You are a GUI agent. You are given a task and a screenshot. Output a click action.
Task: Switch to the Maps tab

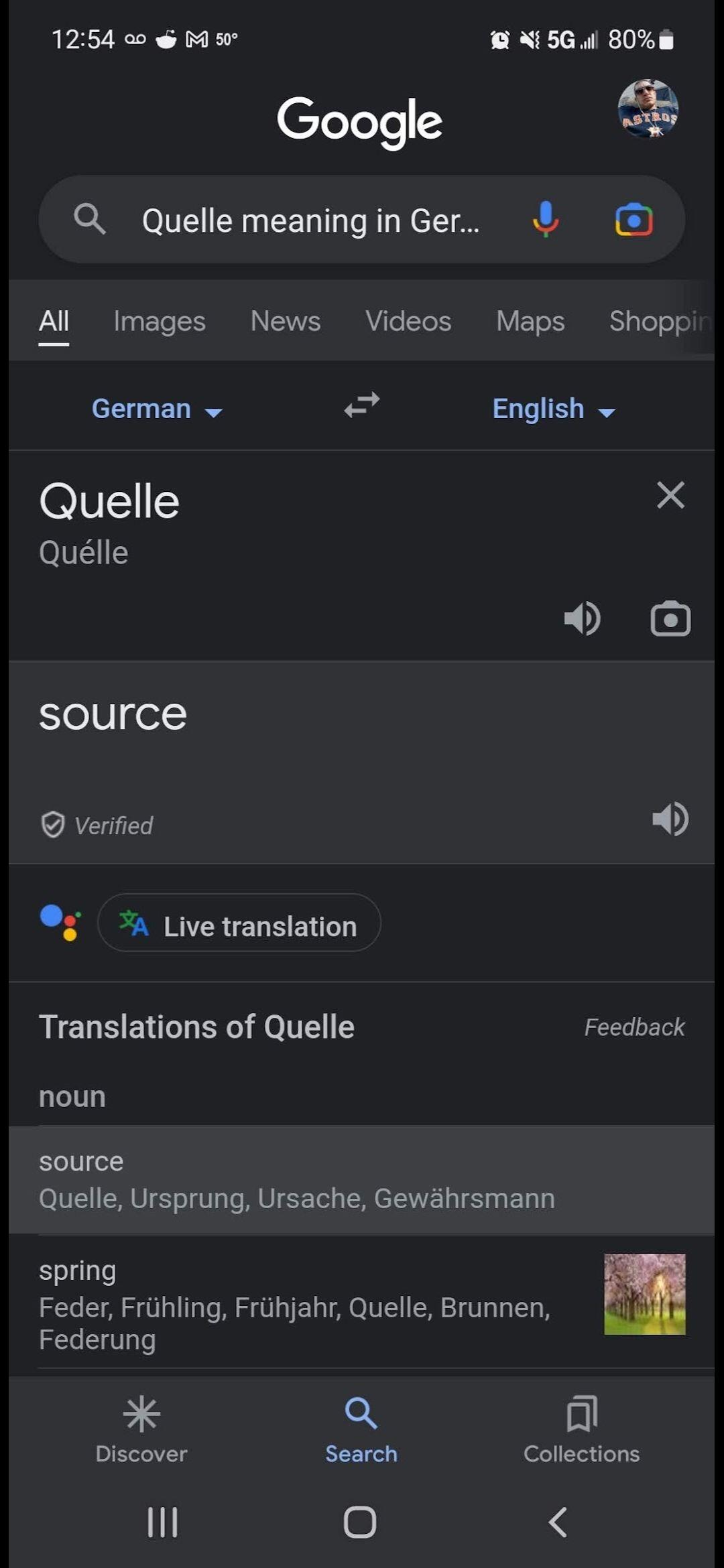530,321
